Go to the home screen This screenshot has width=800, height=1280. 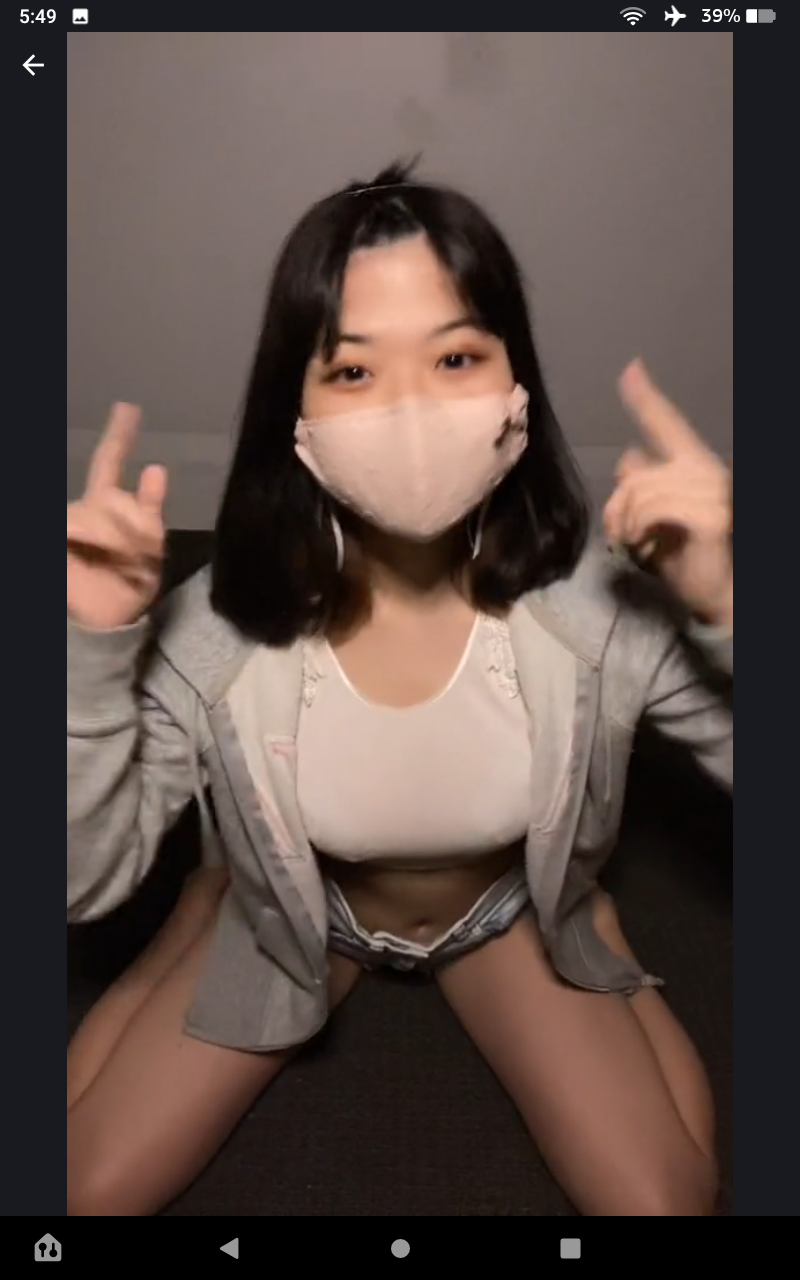point(400,1247)
